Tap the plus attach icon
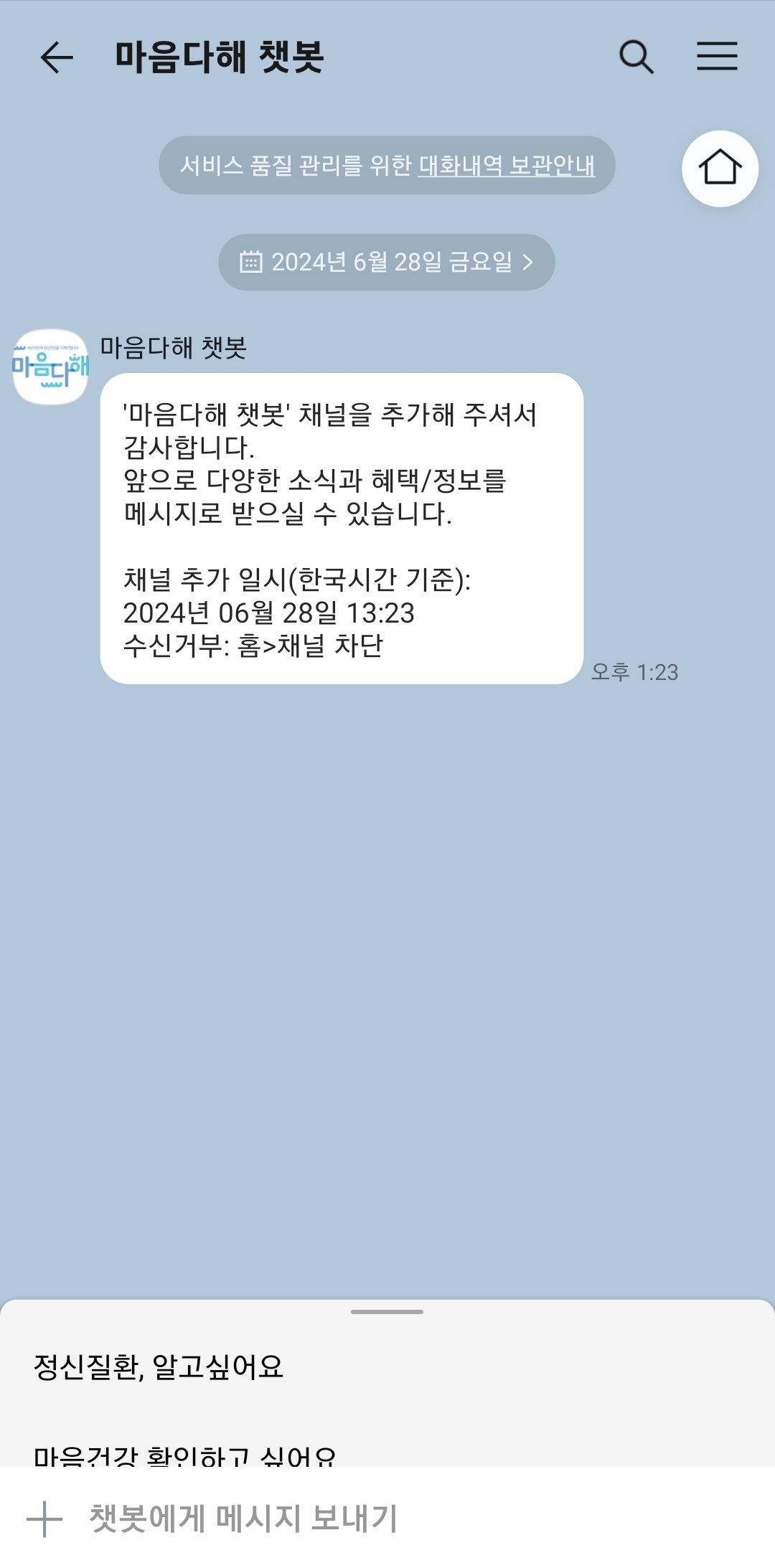Viewport: 775px width, 1568px height. (x=44, y=1519)
